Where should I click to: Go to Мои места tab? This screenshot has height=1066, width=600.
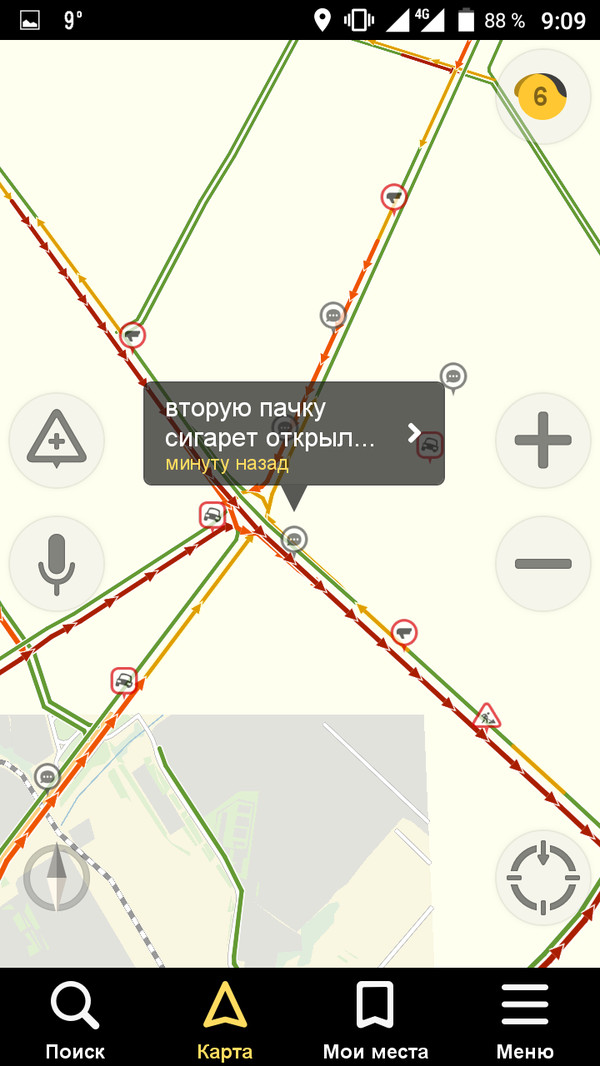point(375,1018)
